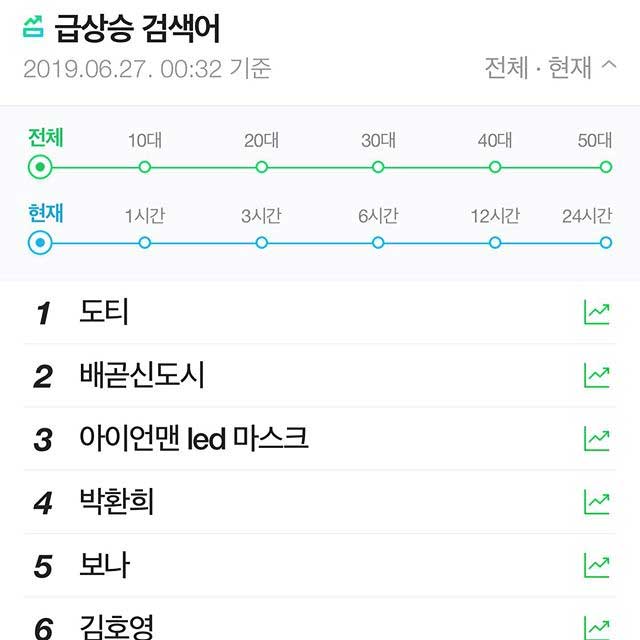Screen dimensions: 640x640
Task: Open search term 보나
Action: 104,565
